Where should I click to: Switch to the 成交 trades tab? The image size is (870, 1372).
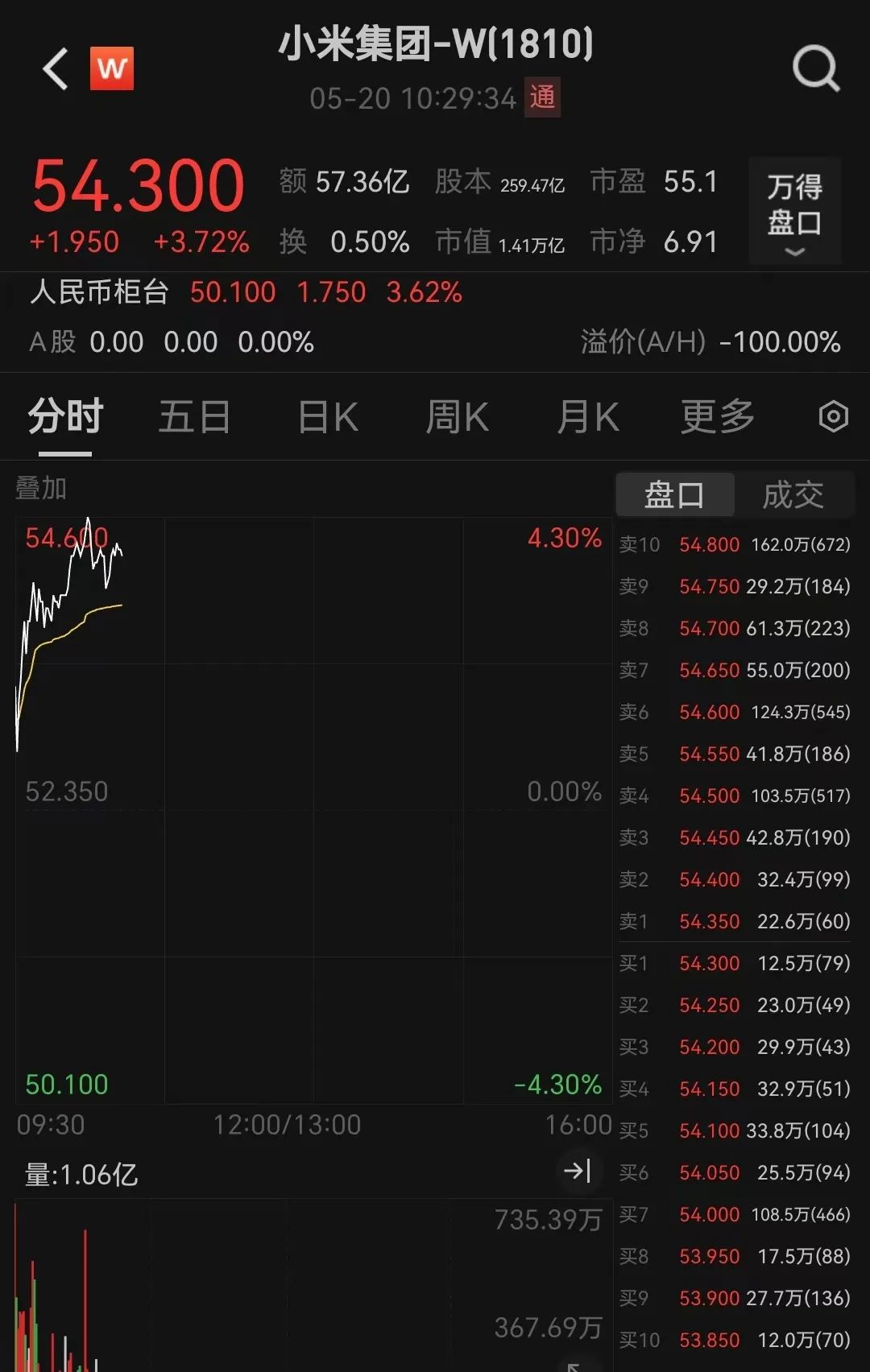(793, 494)
